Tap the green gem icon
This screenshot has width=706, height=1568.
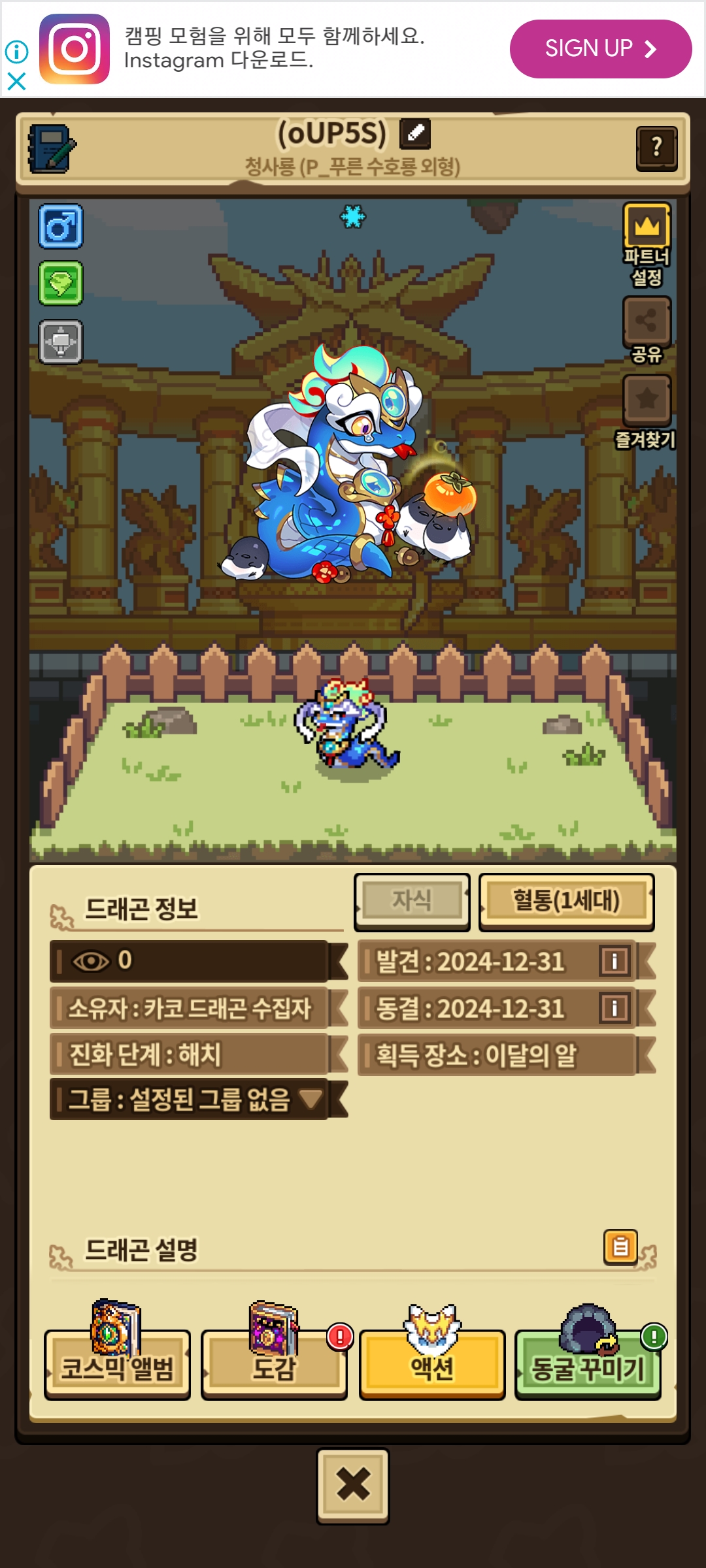[61, 284]
